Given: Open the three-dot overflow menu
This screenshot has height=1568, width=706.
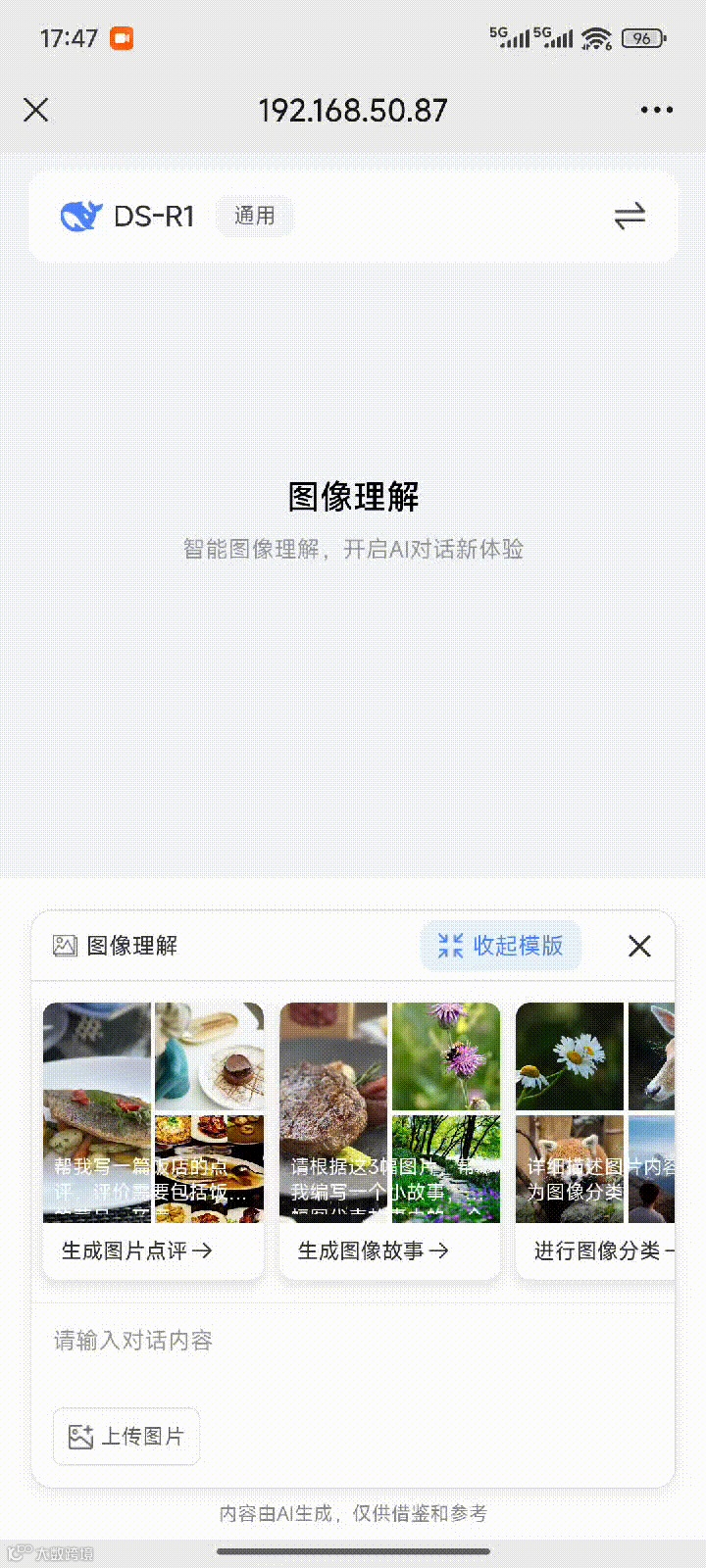Looking at the screenshot, I should pyautogui.click(x=656, y=110).
